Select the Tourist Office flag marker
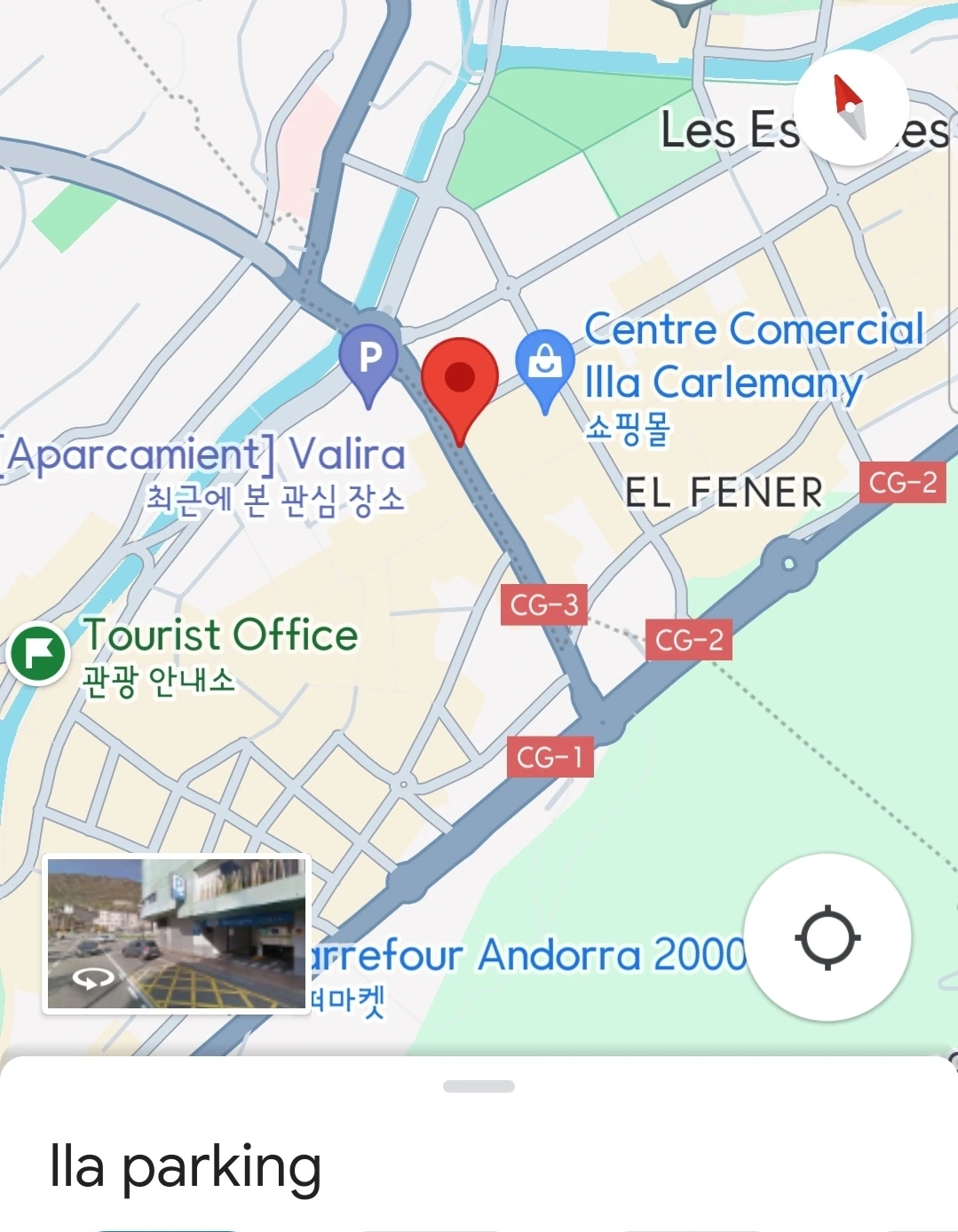The height and width of the screenshot is (1232, 958). click(38, 653)
